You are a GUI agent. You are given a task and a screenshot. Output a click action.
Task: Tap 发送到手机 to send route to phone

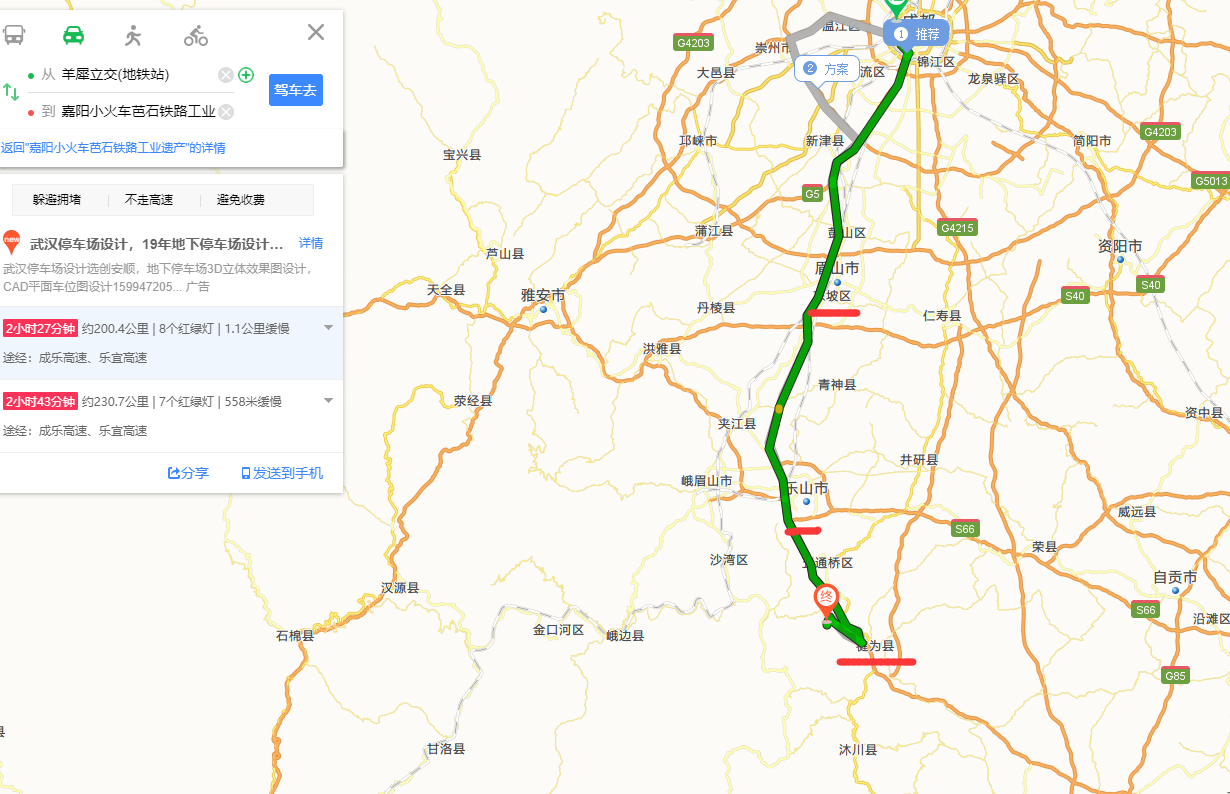(282, 473)
